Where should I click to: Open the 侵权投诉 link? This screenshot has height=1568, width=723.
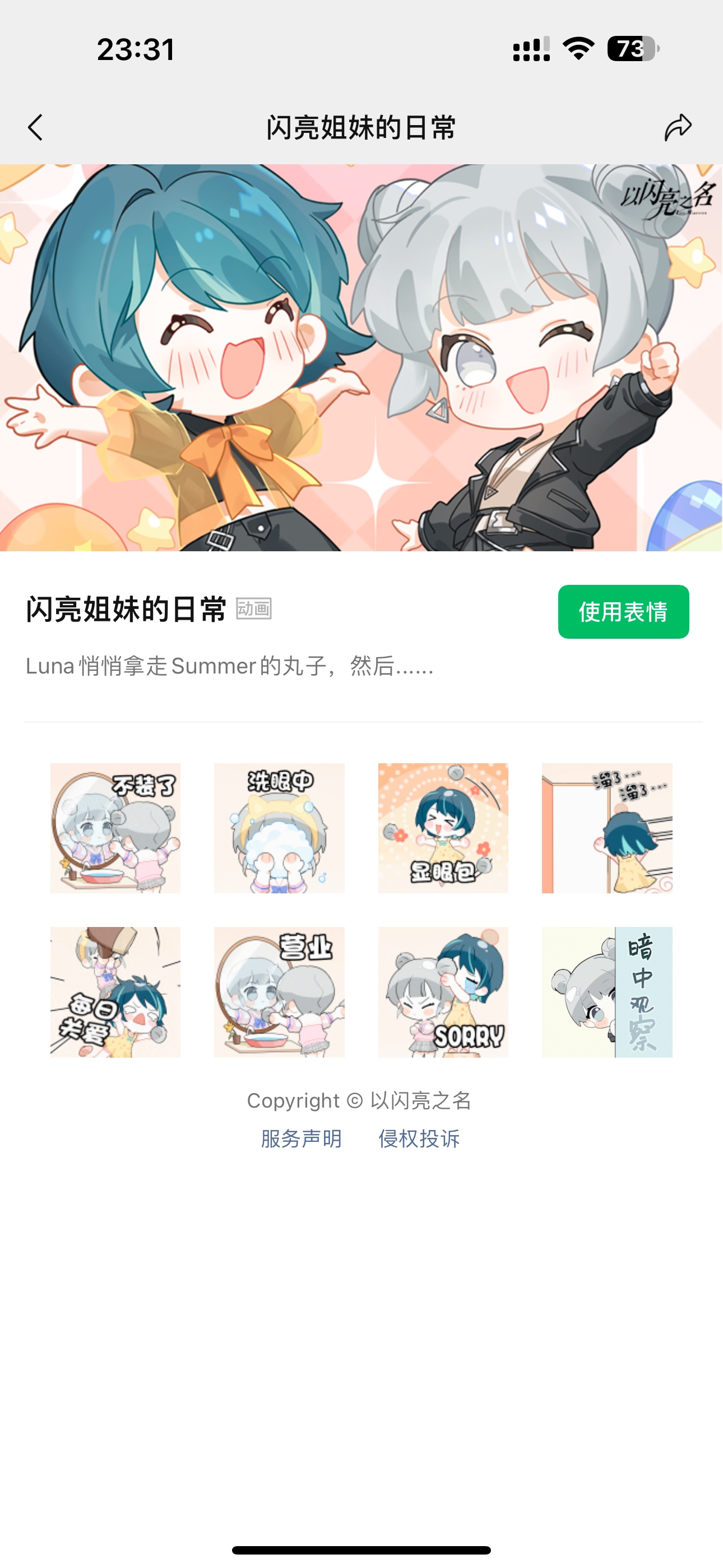(419, 1138)
